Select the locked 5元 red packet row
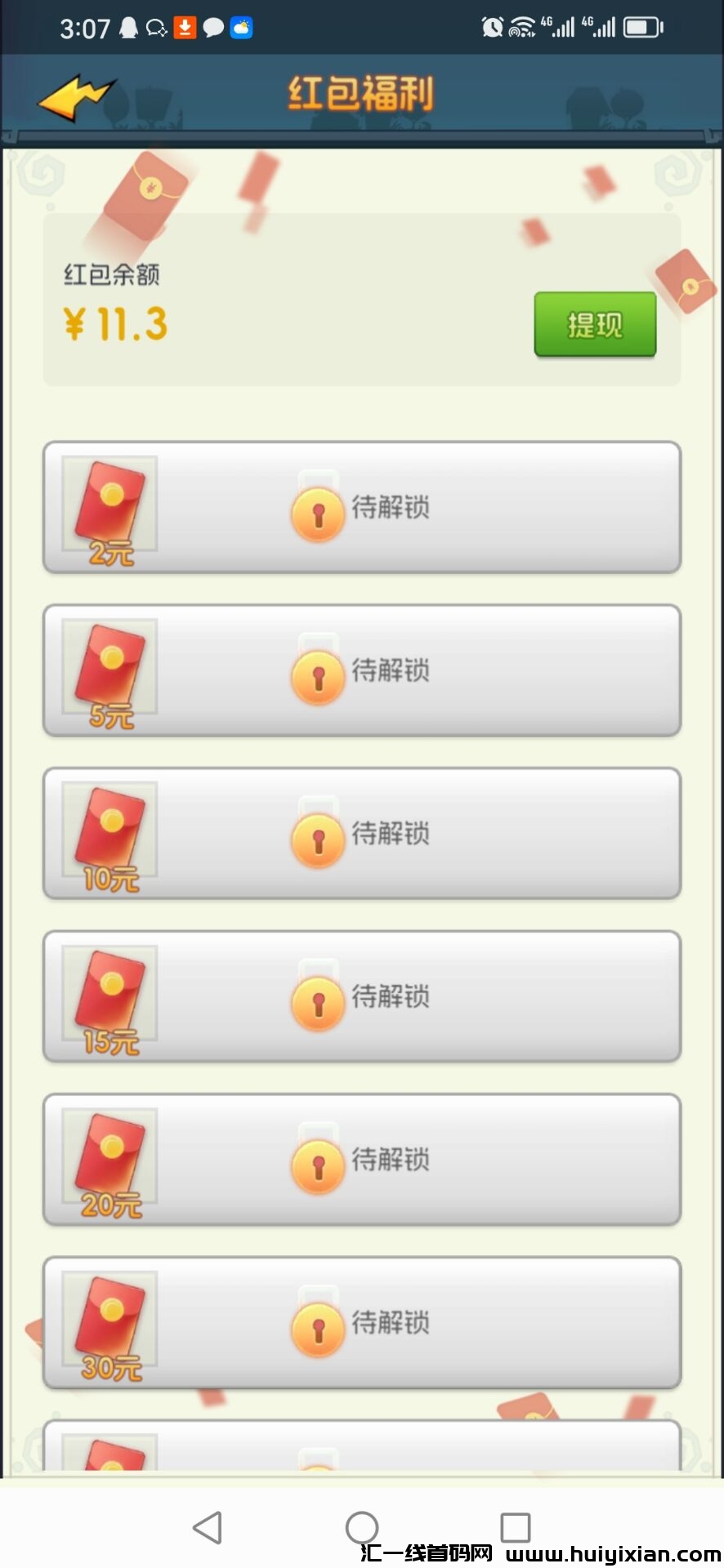The height and width of the screenshot is (1568, 724). click(x=361, y=670)
